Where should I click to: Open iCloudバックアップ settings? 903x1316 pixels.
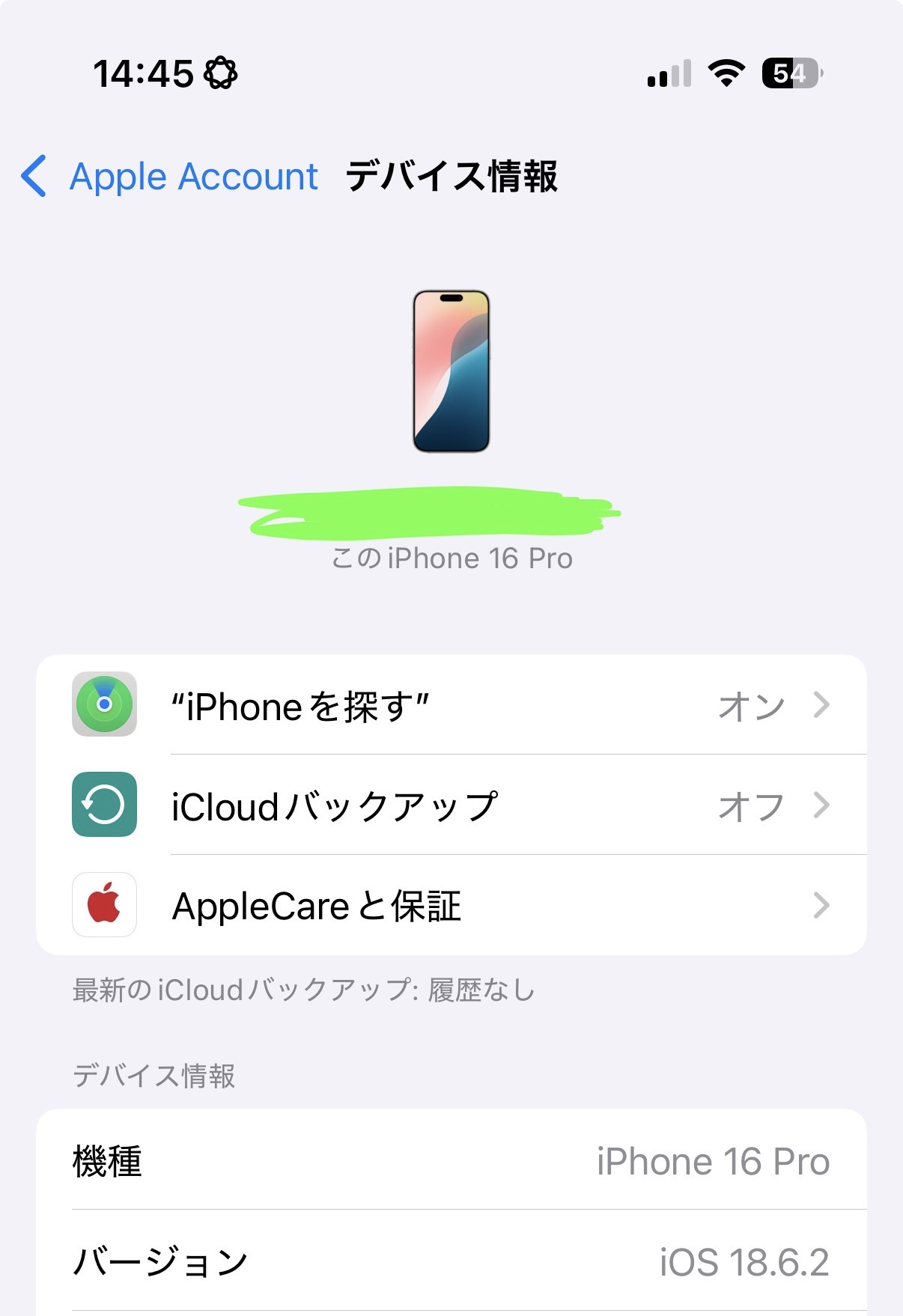[x=451, y=806]
